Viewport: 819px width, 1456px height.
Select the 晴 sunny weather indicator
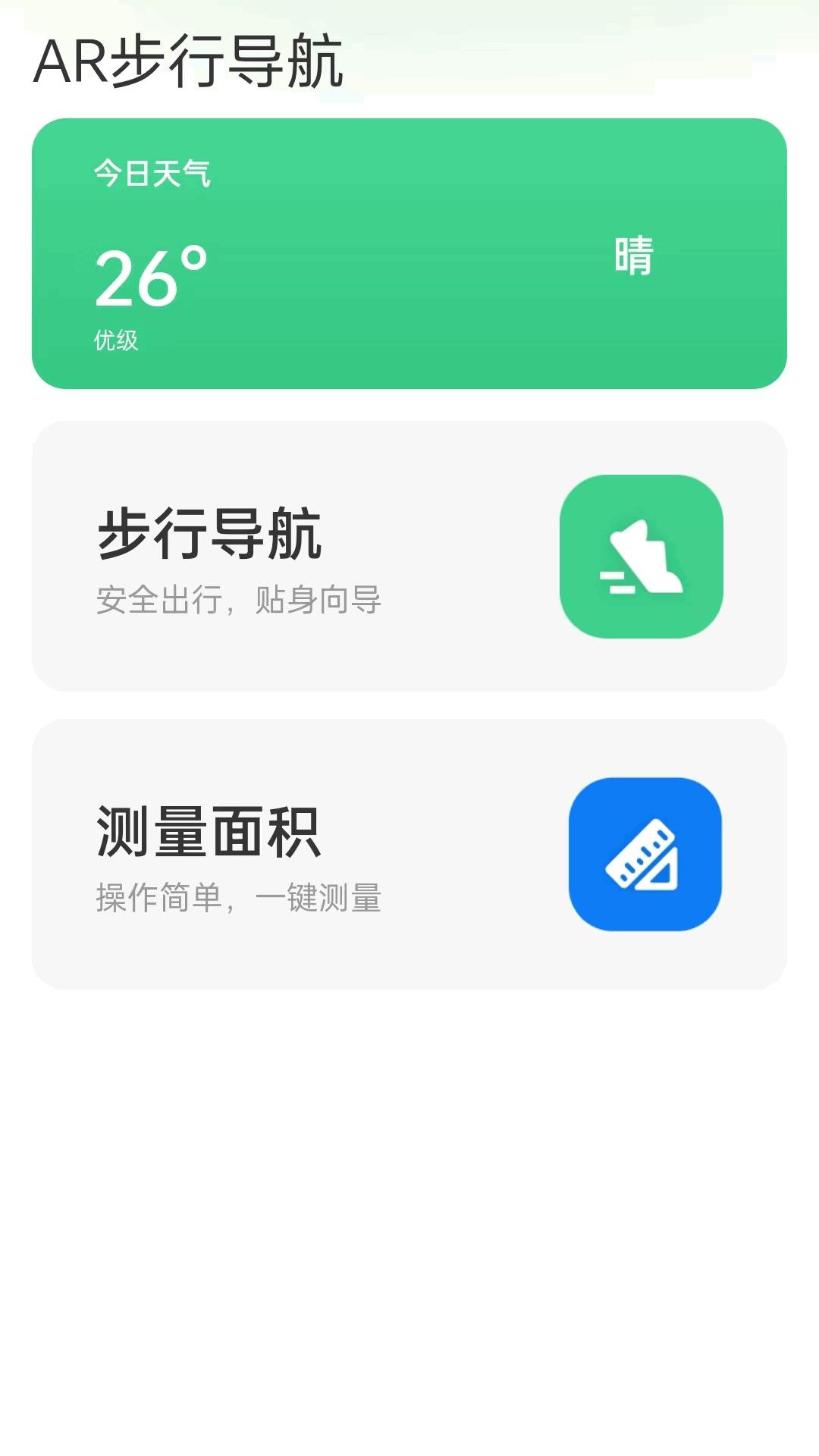[x=634, y=256]
